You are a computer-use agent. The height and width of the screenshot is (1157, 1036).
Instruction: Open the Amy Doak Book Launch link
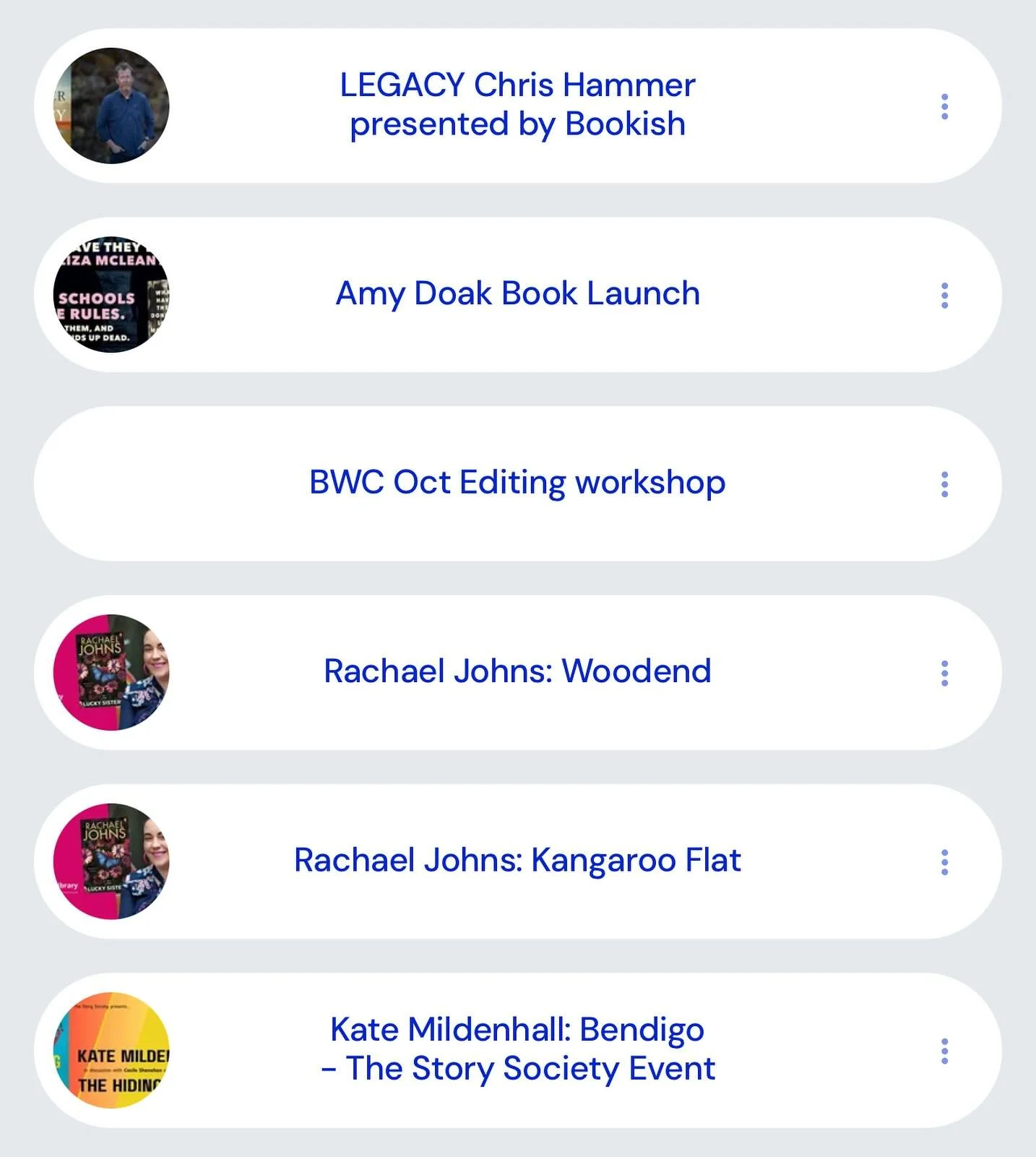517,294
